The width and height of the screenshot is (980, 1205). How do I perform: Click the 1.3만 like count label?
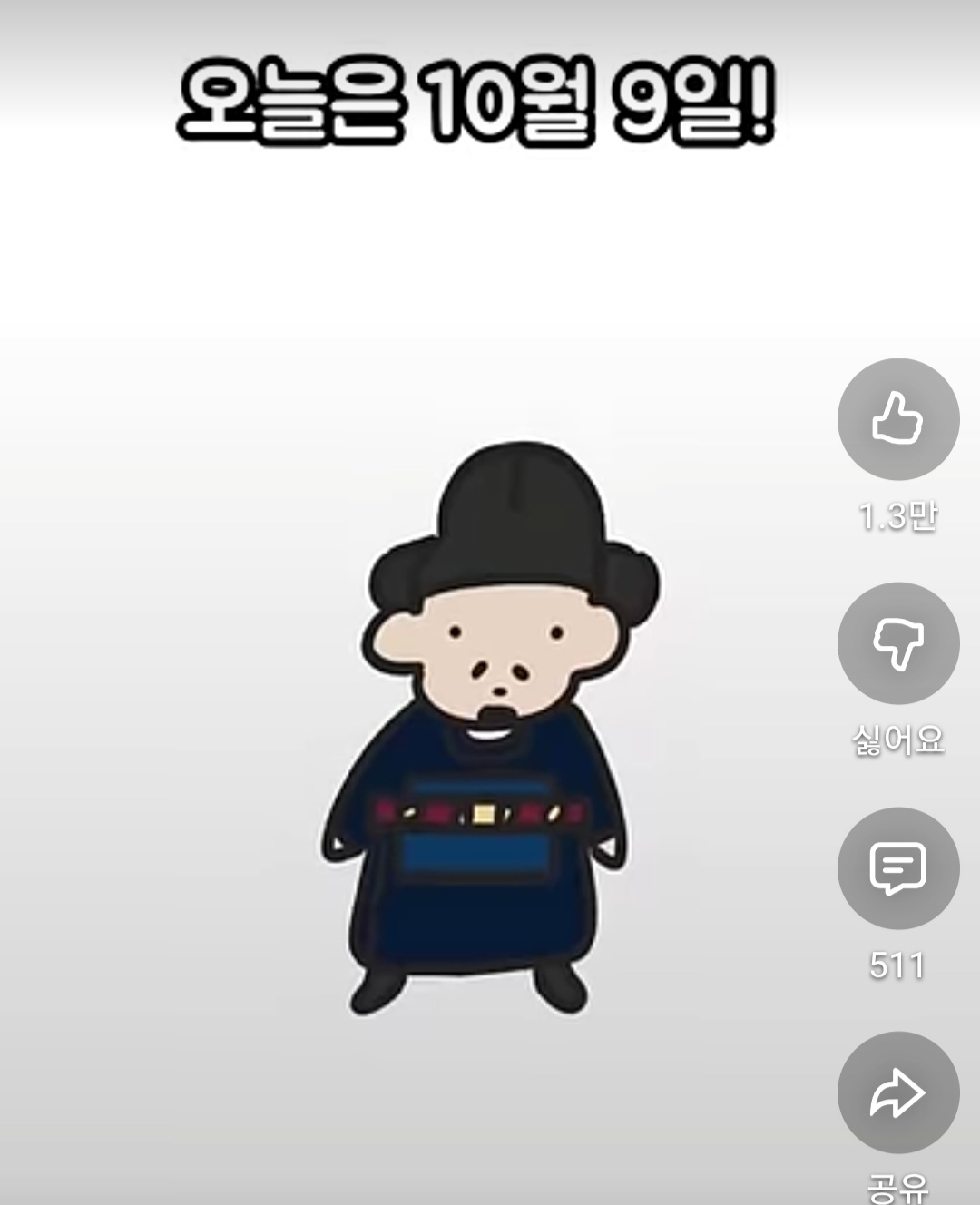[898, 516]
